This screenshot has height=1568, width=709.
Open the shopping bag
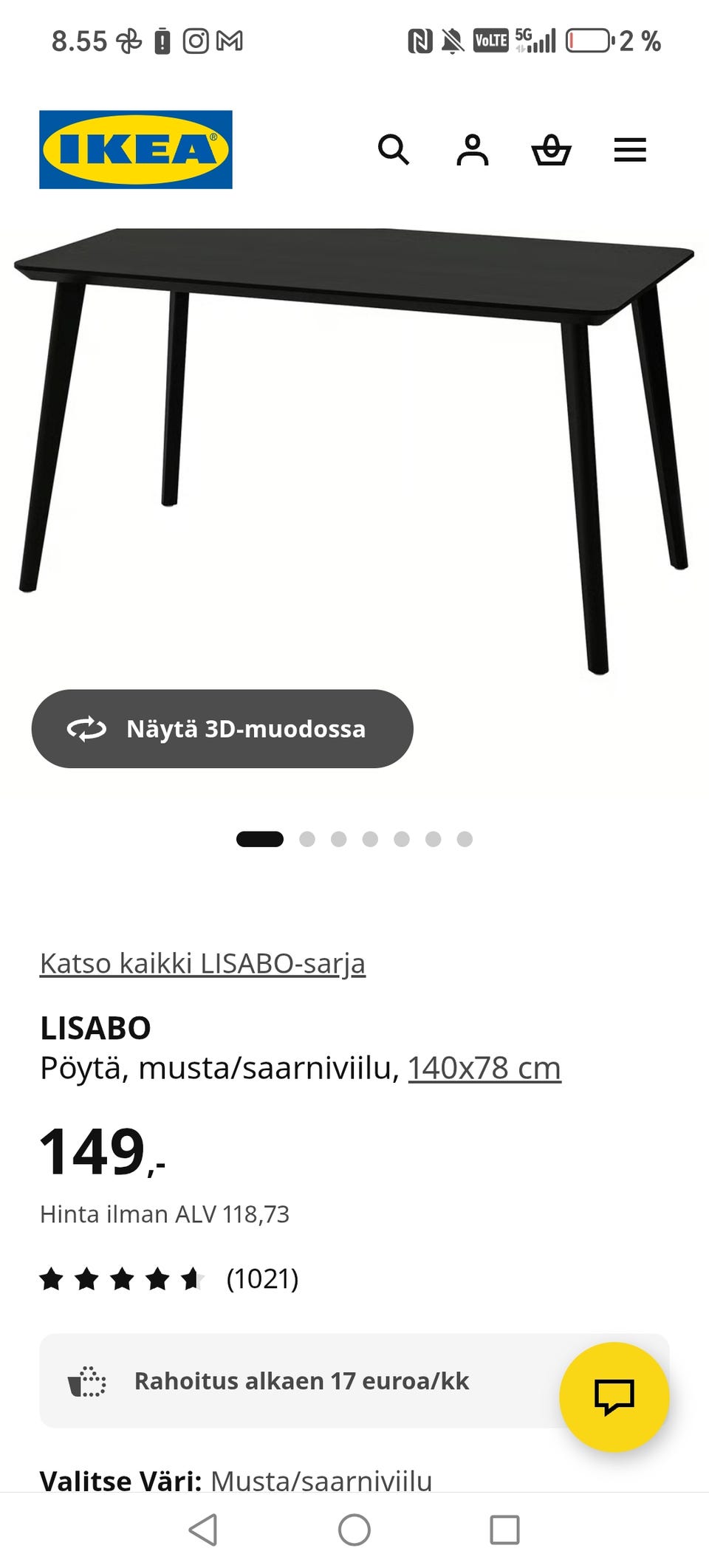pyautogui.click(x=552, y=151)
